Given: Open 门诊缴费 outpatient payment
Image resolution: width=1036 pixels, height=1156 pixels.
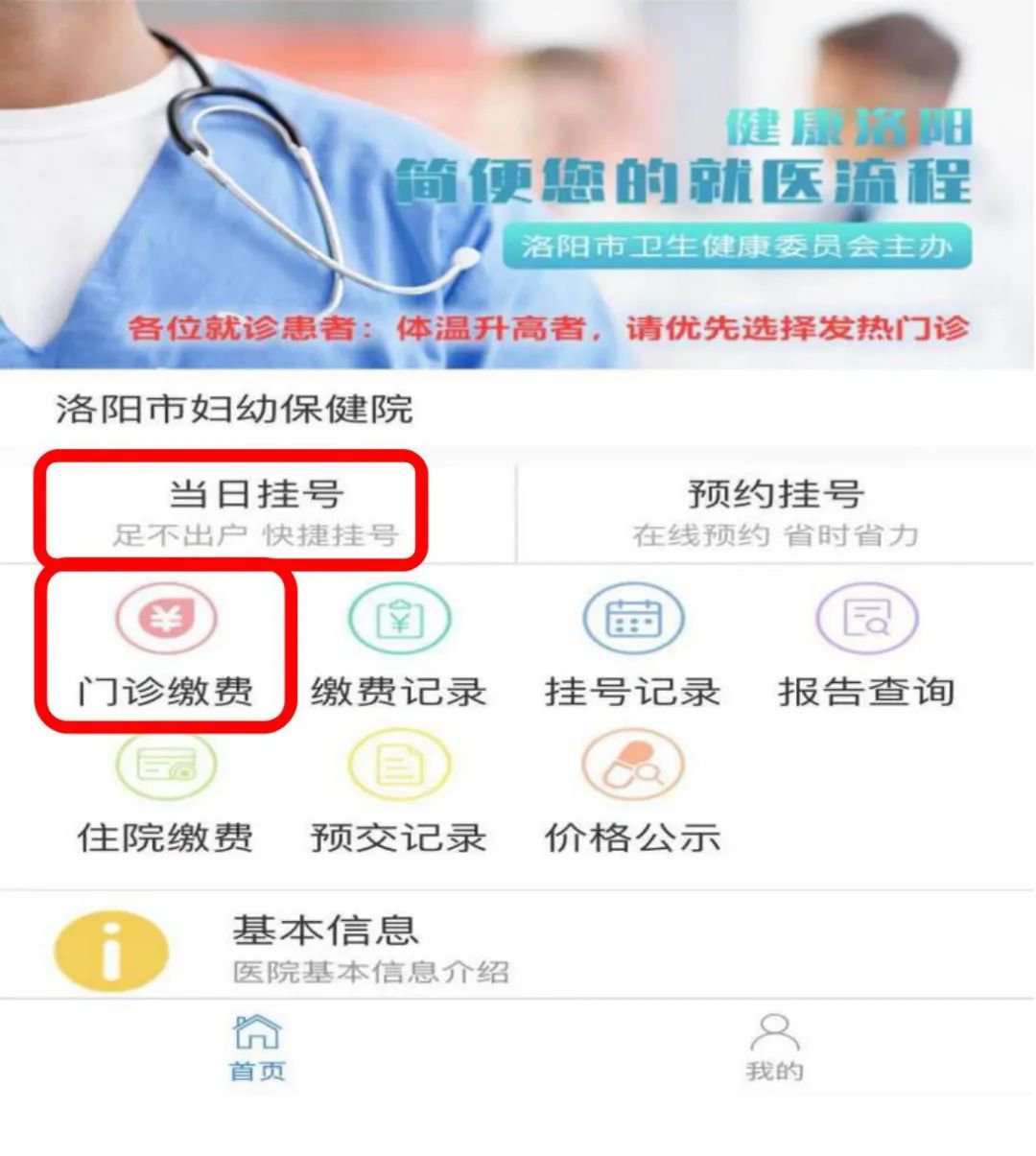Looking at the screenshot, I should pos(165,648).
